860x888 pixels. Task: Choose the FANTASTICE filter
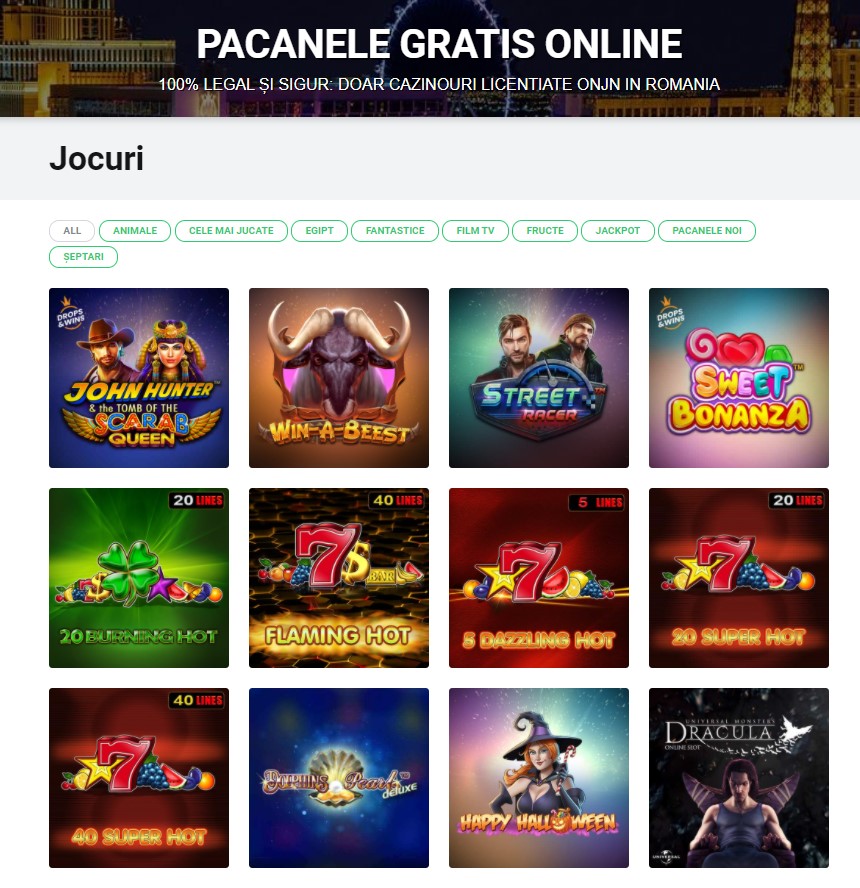coord(395,231)
